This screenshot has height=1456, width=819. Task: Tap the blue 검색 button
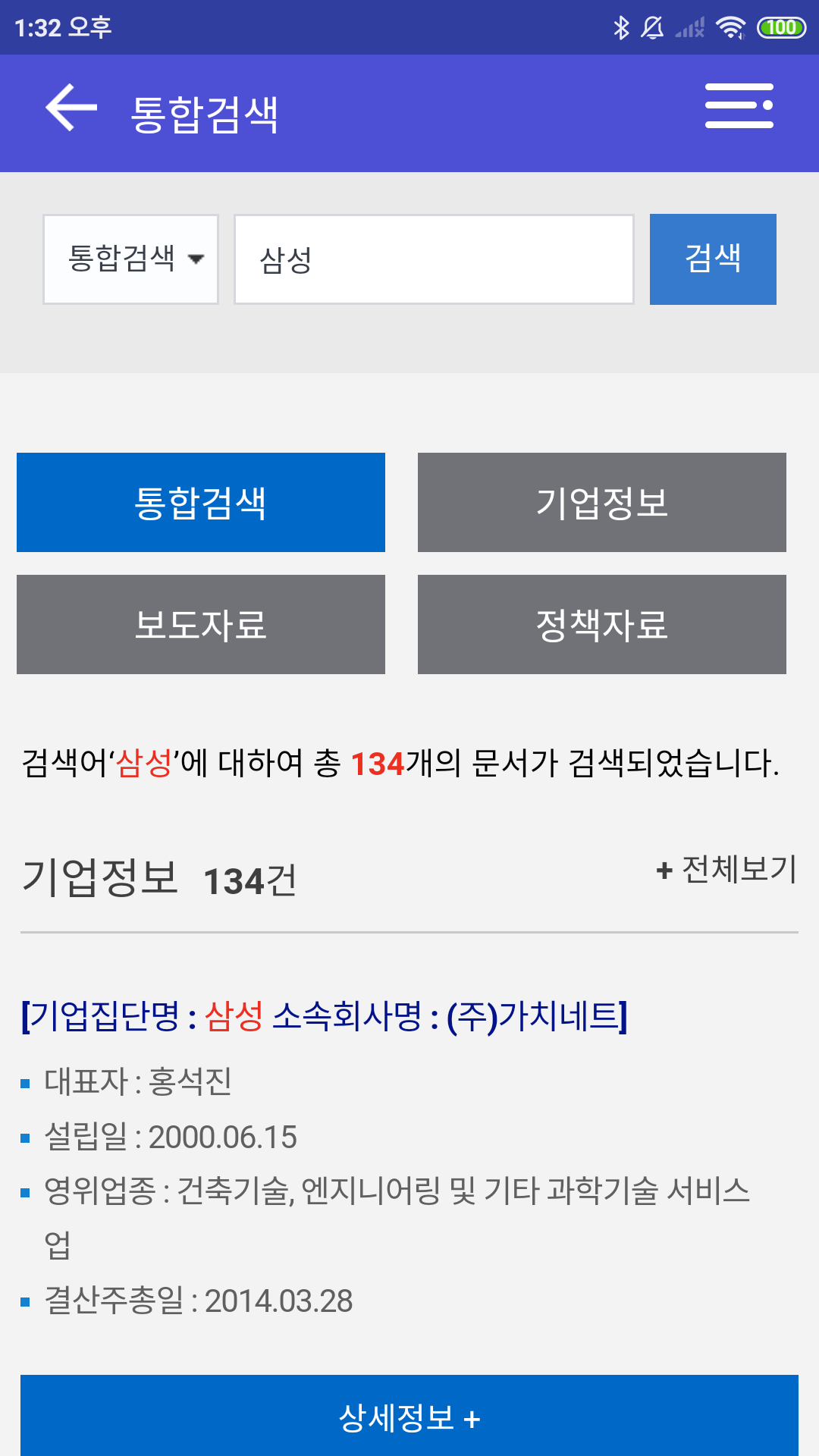713,259
